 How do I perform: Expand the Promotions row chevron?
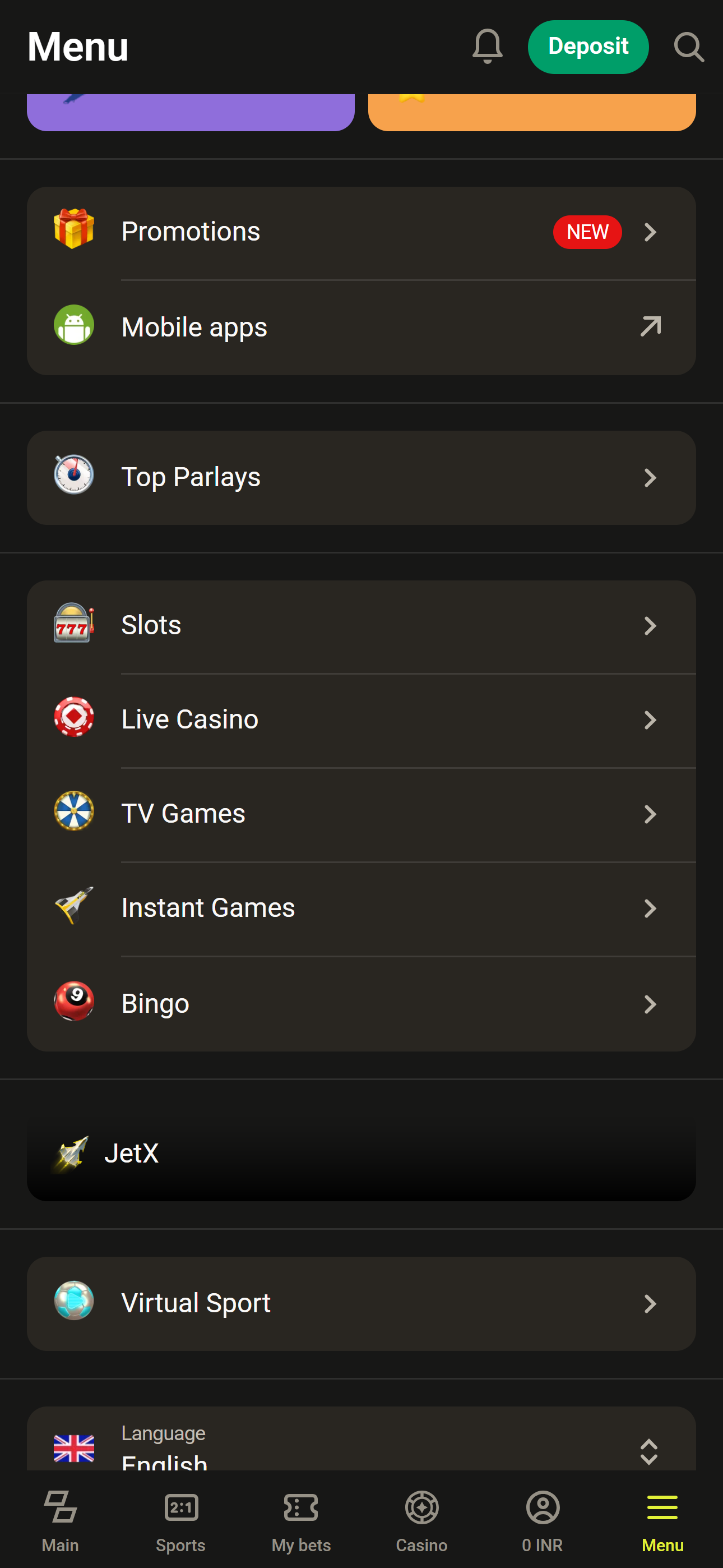tap(651, 232)
